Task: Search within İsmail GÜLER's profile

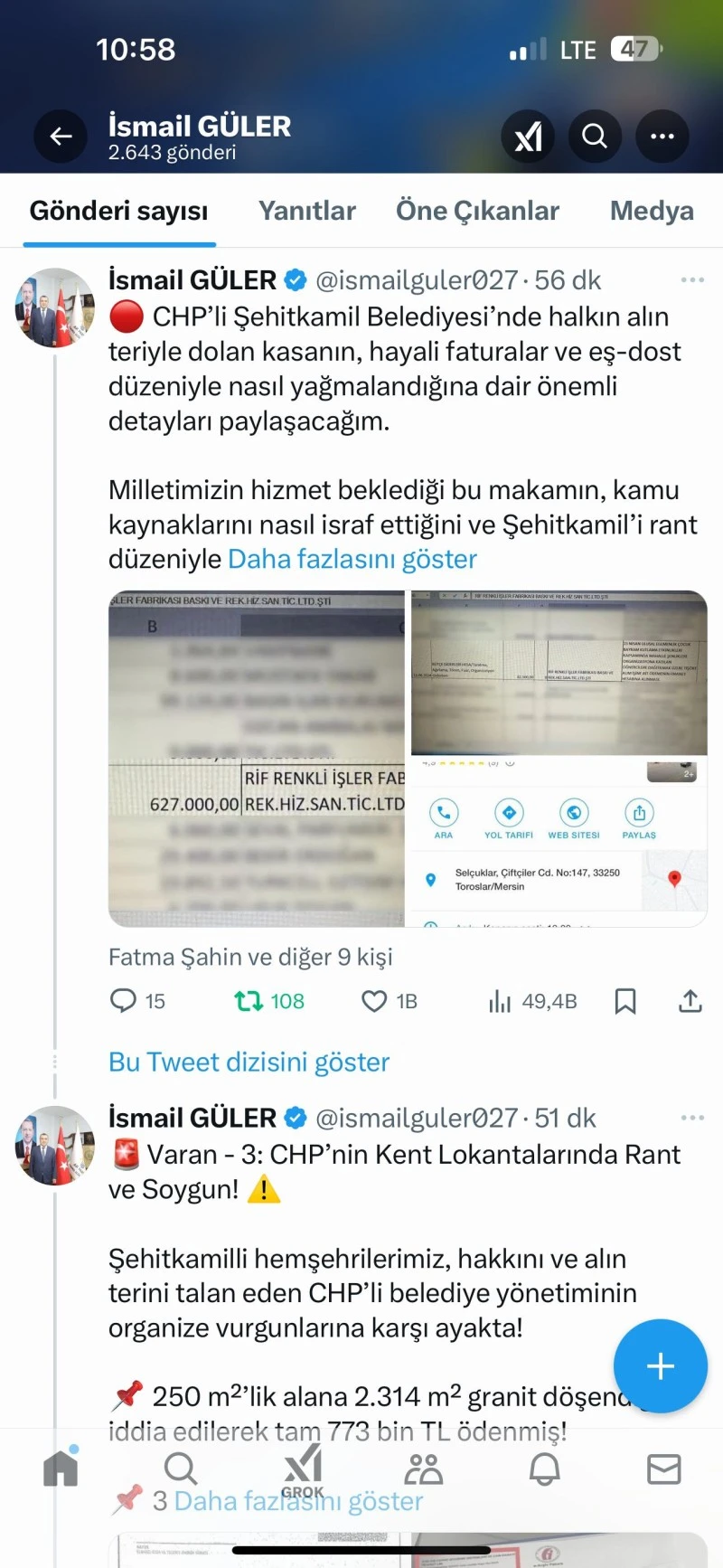Action: pos(595,137)
